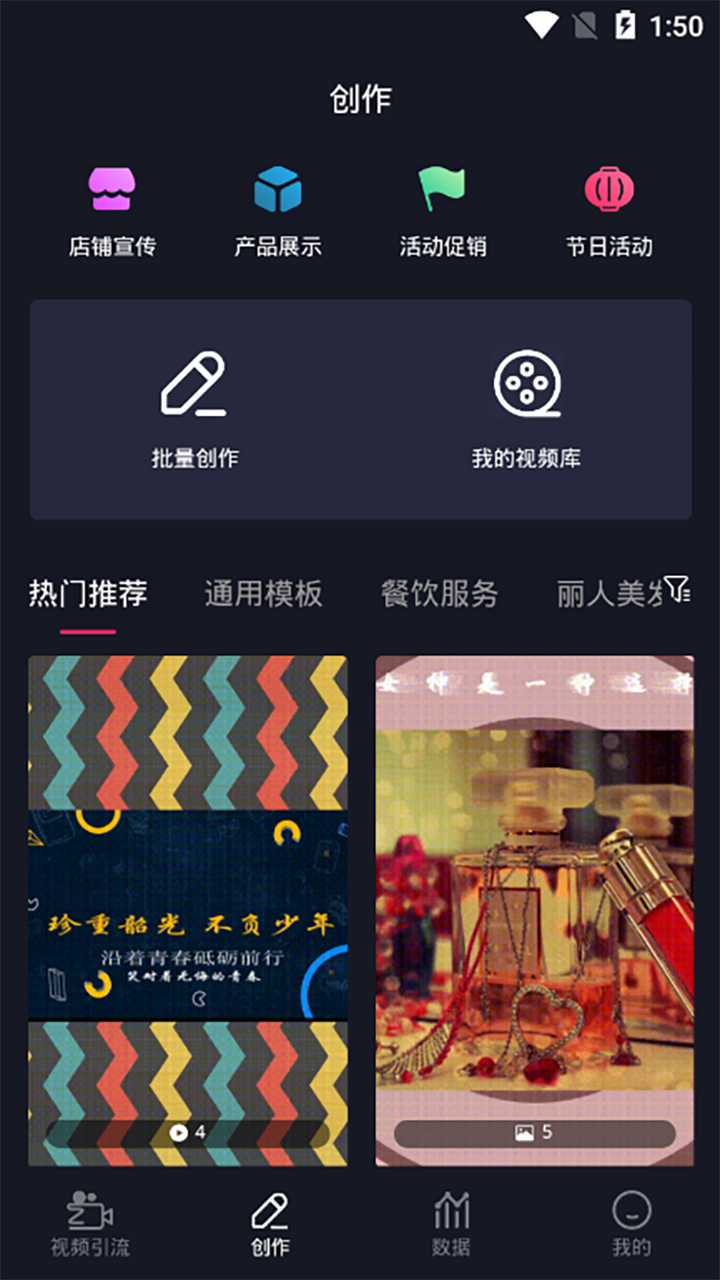Image resolution: width=720 pixels, height=1280 pixels.
Task: Switch to the 通用模板 tab
Action: pos(263,594)
